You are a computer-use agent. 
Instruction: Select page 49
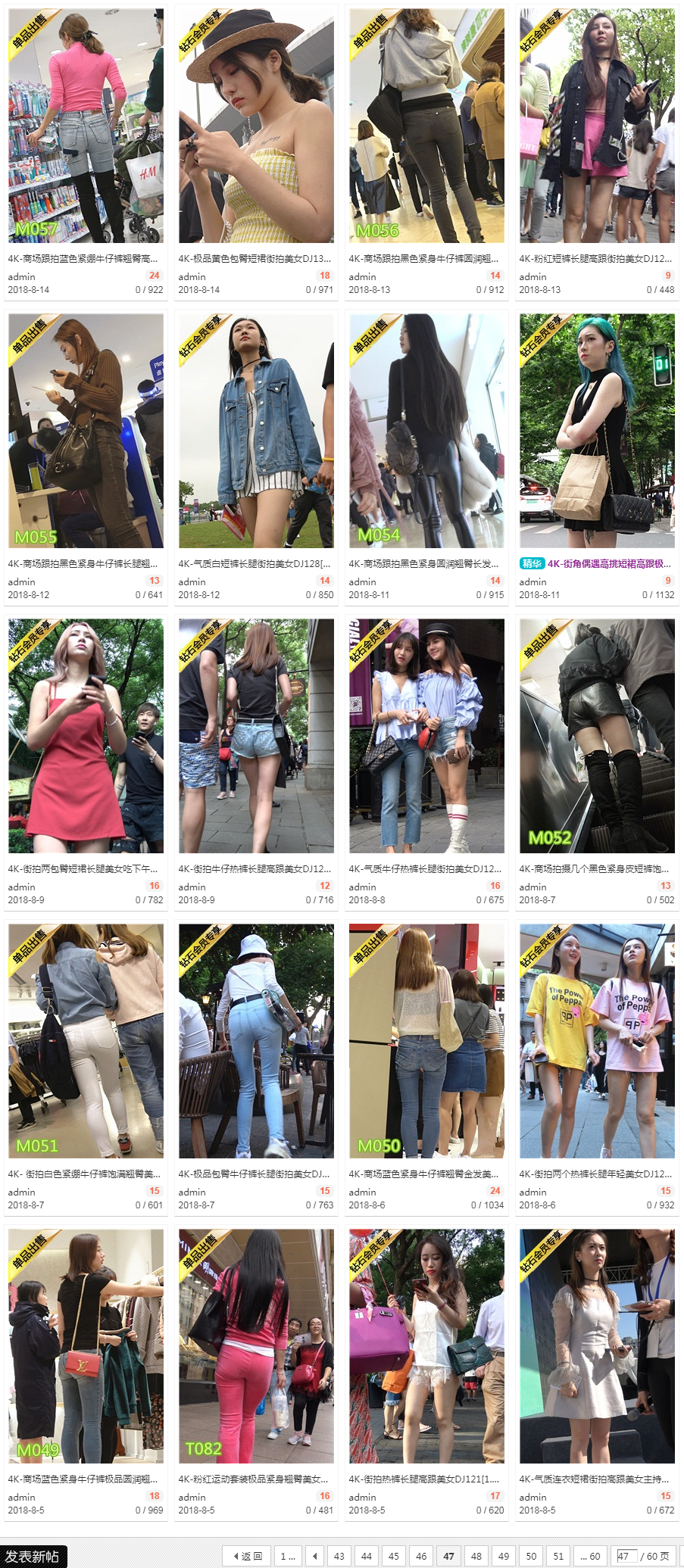[504, 1557]
